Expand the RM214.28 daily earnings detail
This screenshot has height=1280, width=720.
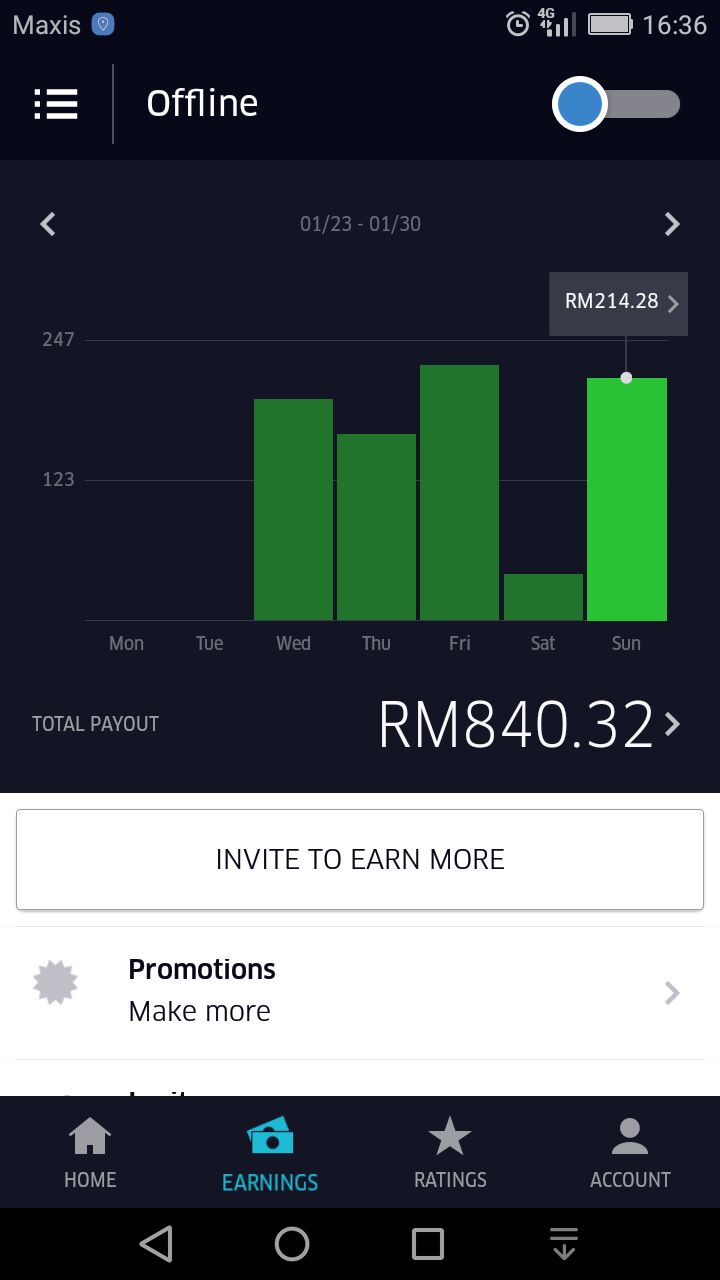(x=618, y=302)
